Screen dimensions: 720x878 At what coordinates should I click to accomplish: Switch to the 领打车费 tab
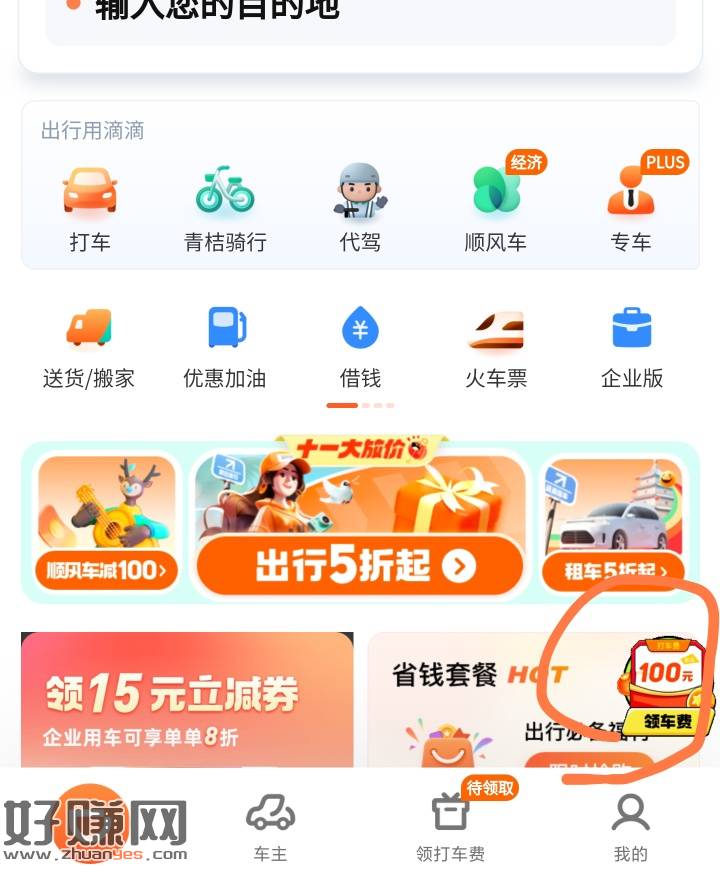point(451,826)
